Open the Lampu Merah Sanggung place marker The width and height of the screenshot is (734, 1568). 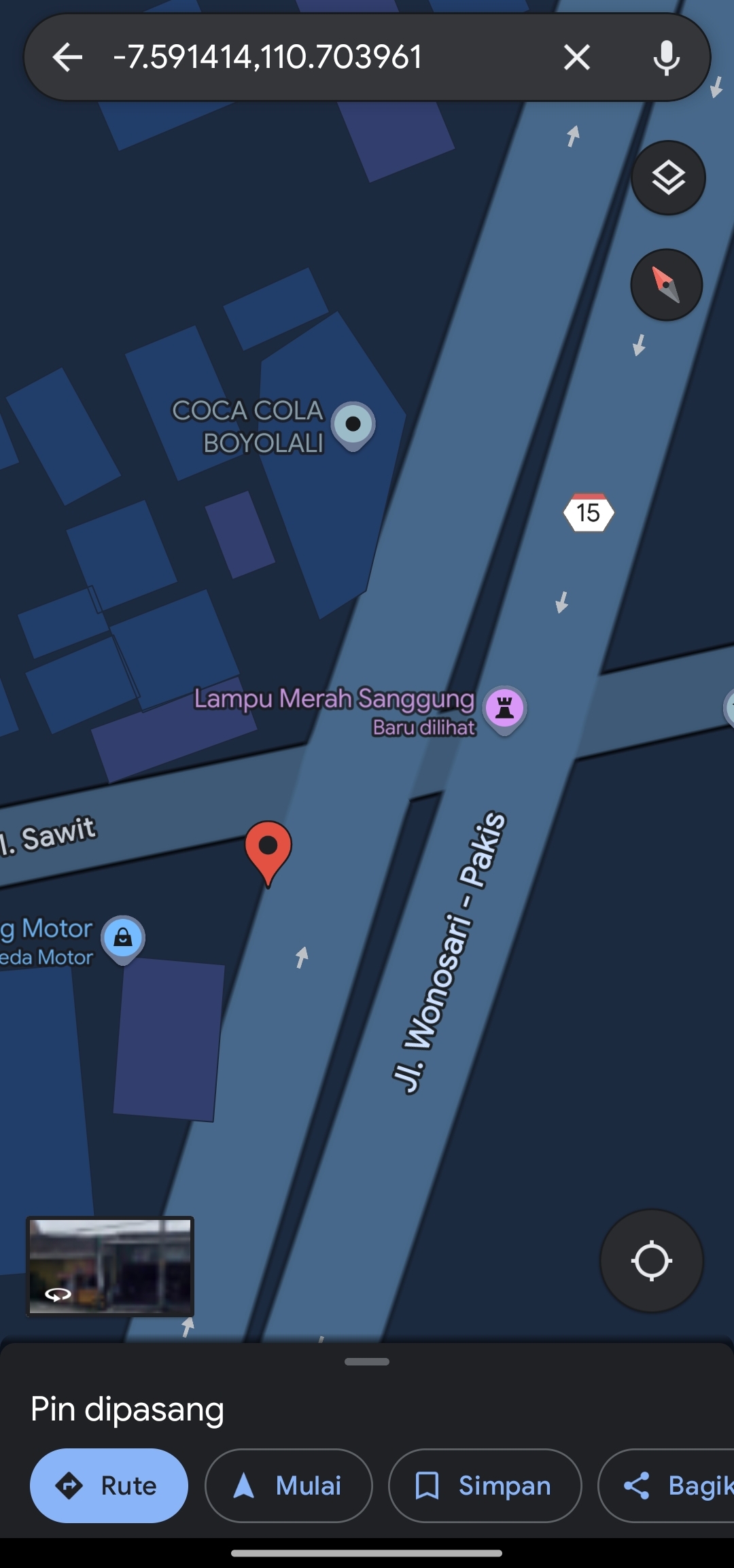[x=504, y=709]
